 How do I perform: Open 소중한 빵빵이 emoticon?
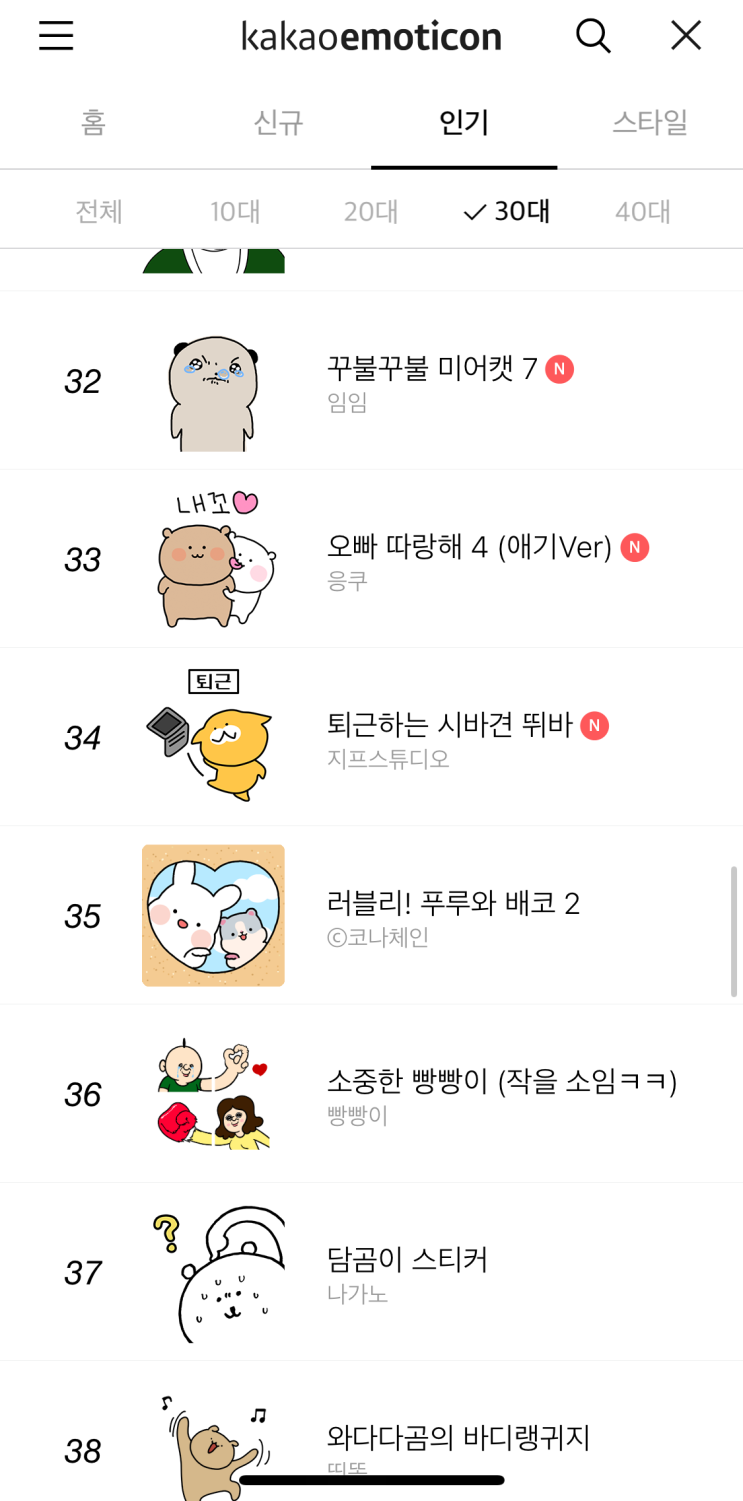(x=371, y=1093)
